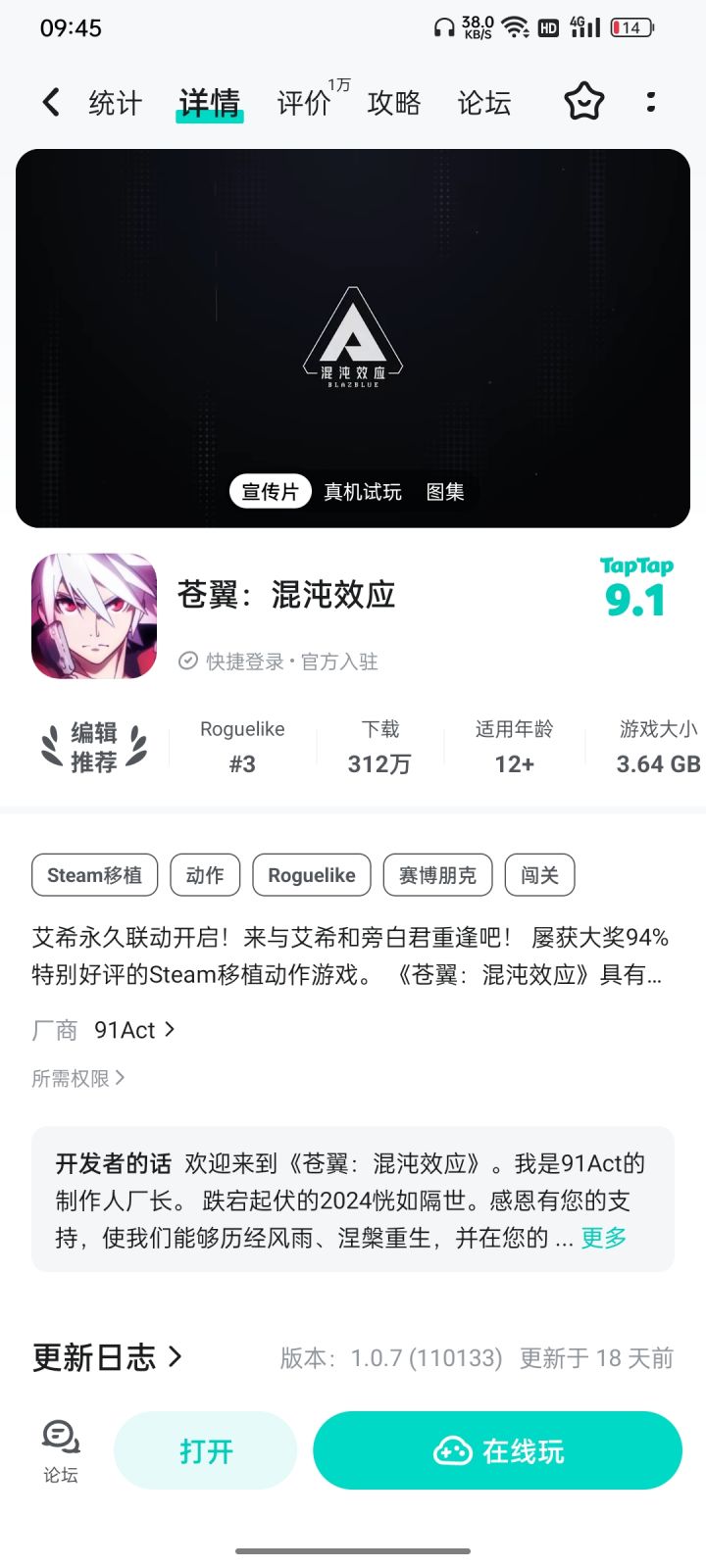Expand the 厂商 91Act details
Viewport: 706px width, 1568px height.
click(x=116, y=1030)
